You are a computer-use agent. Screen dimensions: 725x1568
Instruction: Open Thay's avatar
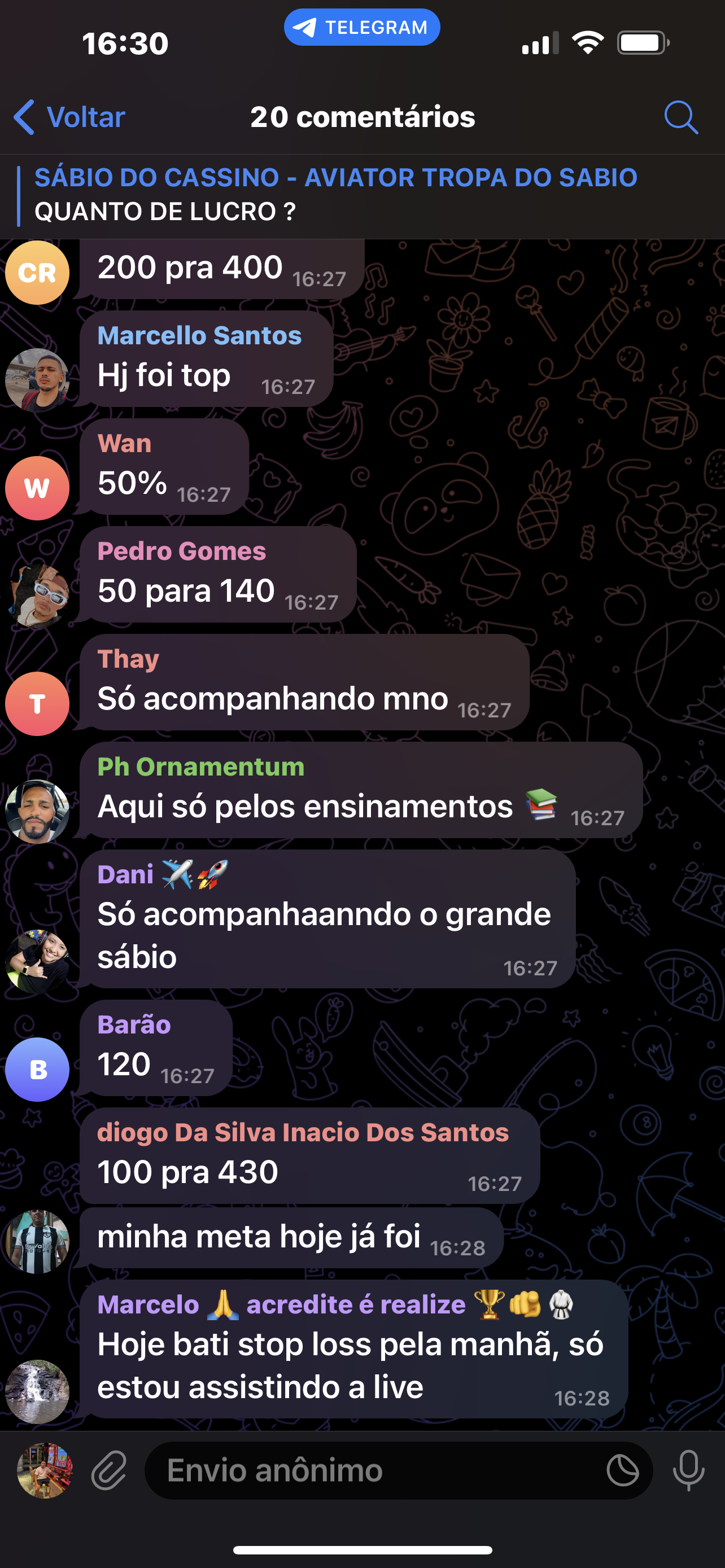[37, 704]
